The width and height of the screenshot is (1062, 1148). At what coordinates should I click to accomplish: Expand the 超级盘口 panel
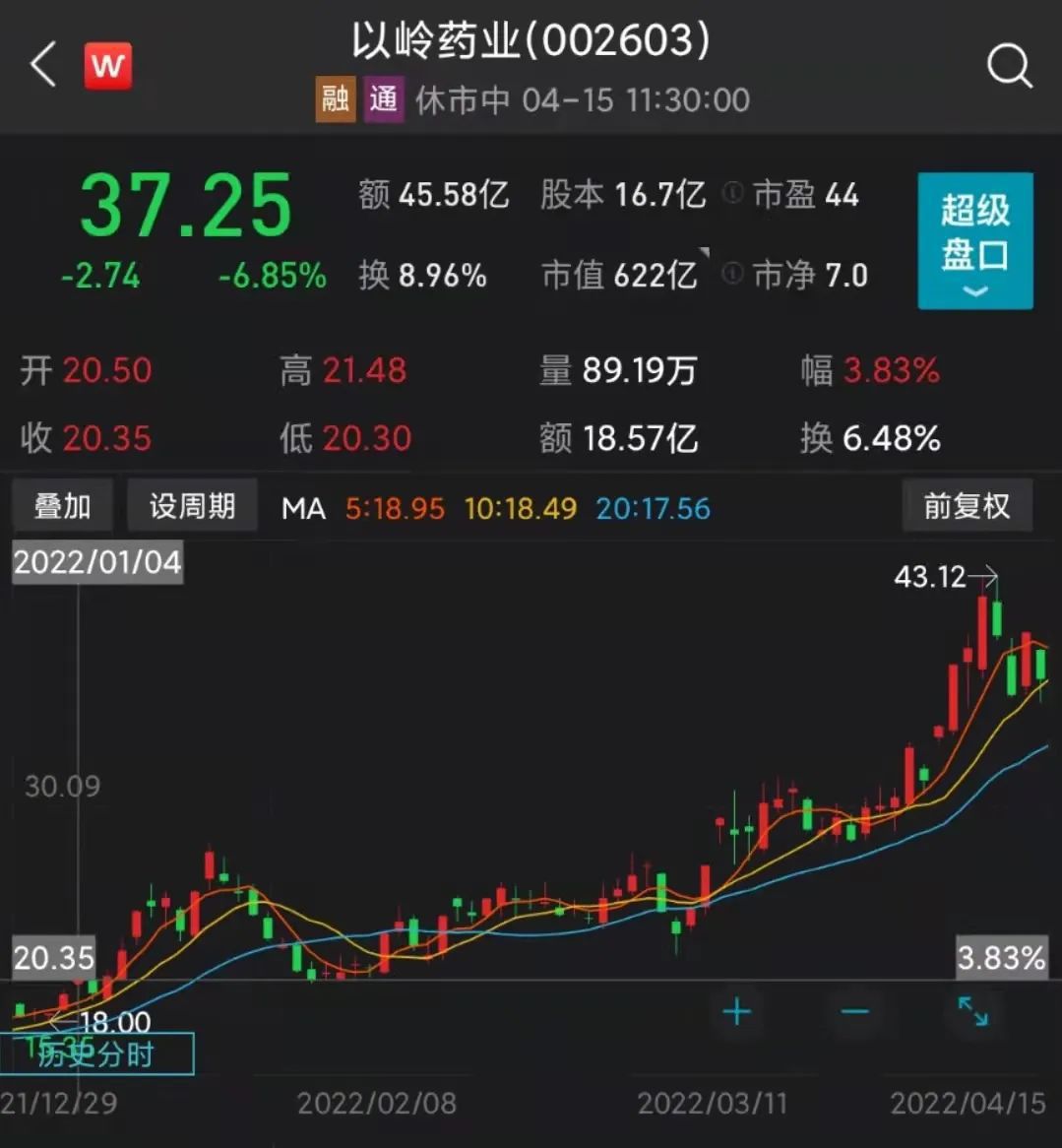tap(974, 240)
